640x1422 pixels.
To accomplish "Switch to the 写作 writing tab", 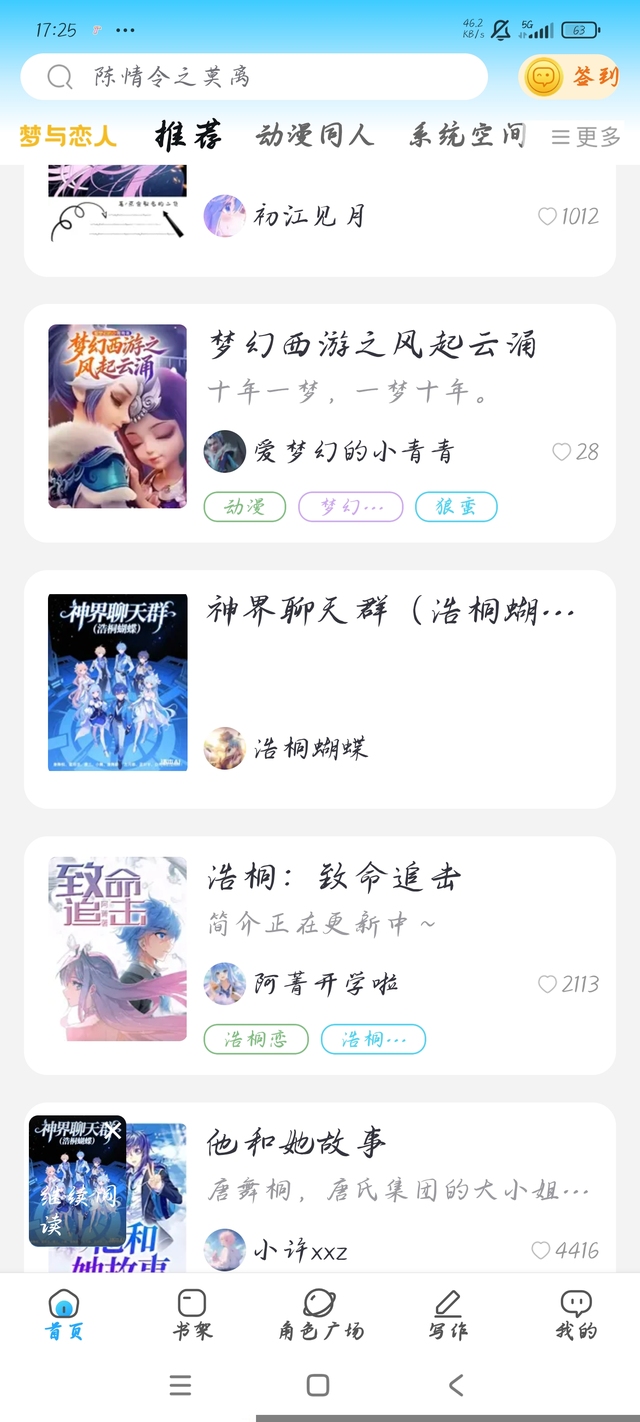I will coord(447,1313).
